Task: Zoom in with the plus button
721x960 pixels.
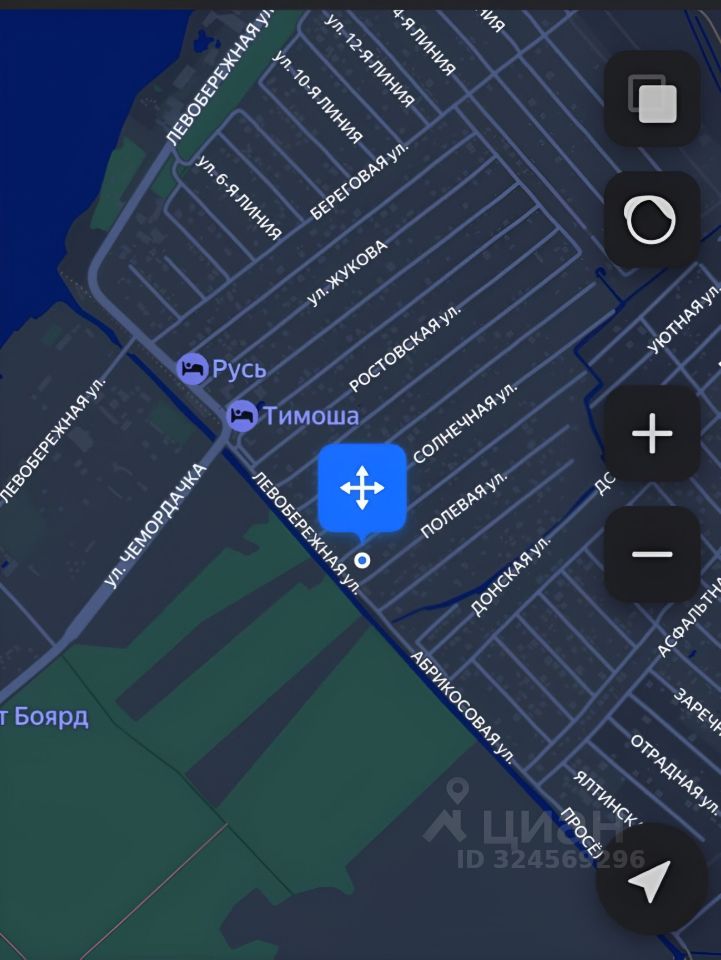Action: point(652,434)
